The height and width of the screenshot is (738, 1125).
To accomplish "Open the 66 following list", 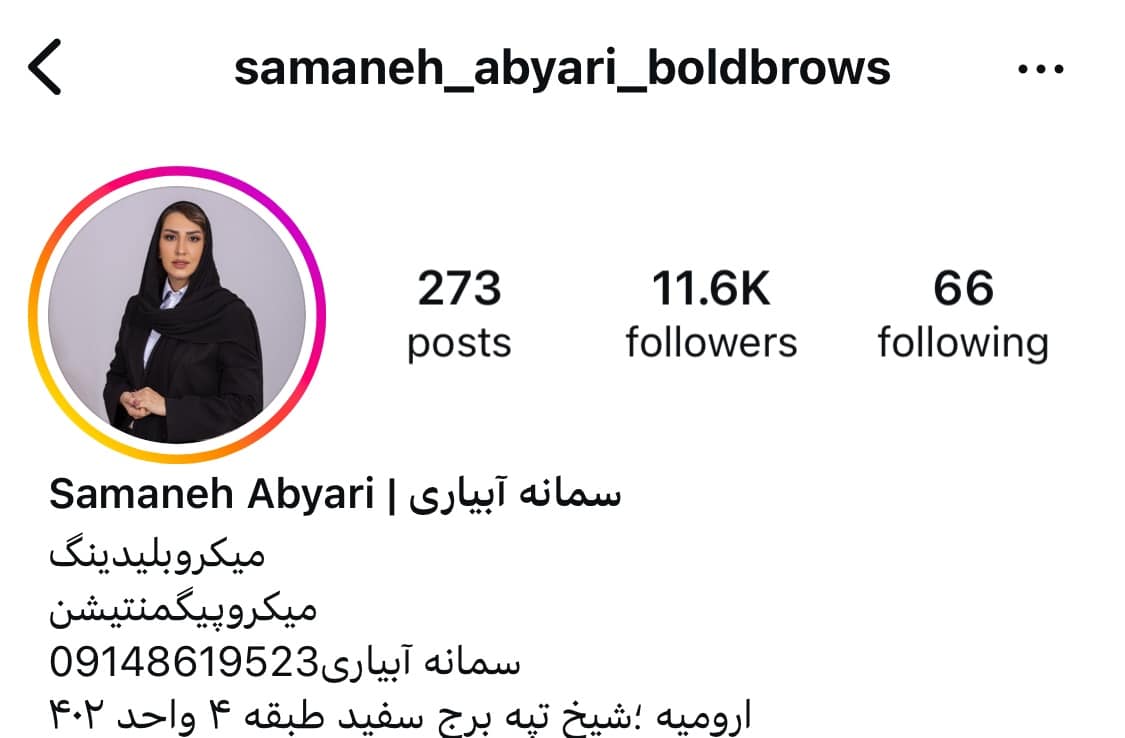I will tap(963, 314).
